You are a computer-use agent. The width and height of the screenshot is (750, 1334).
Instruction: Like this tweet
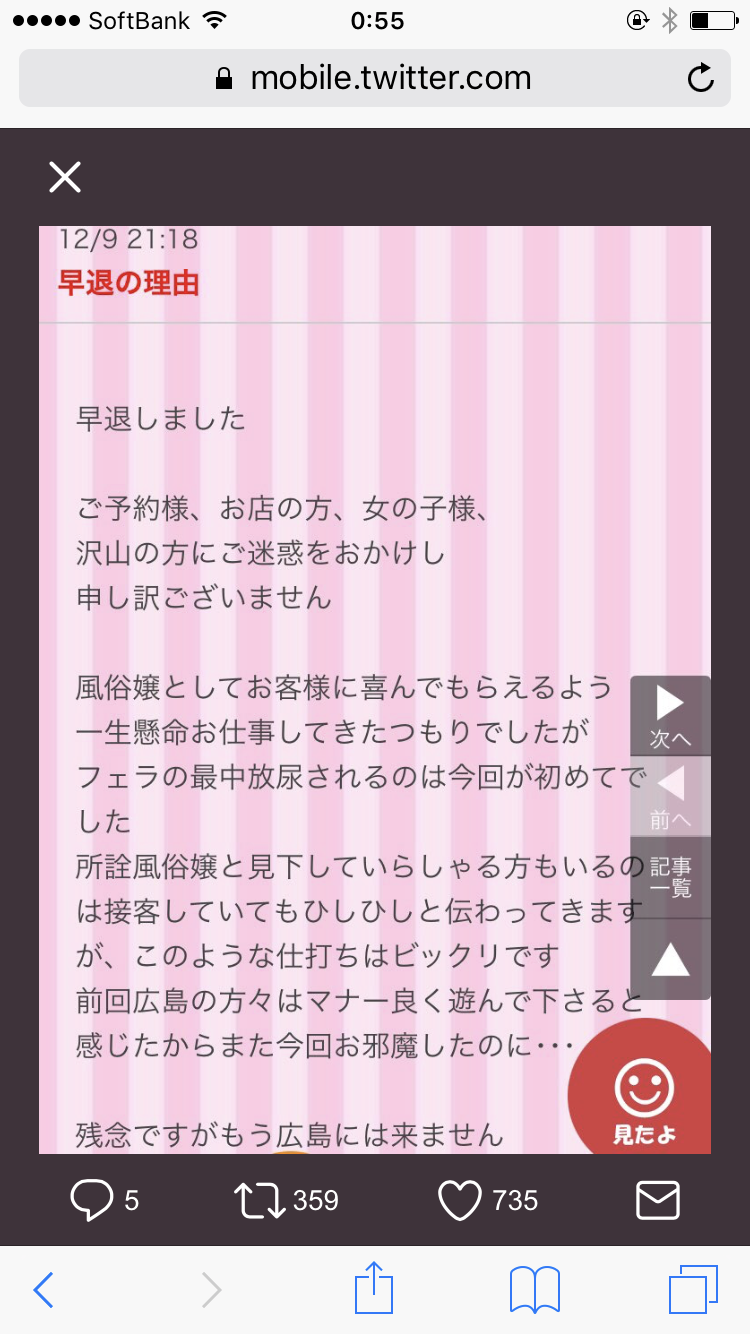[460, 1200]
